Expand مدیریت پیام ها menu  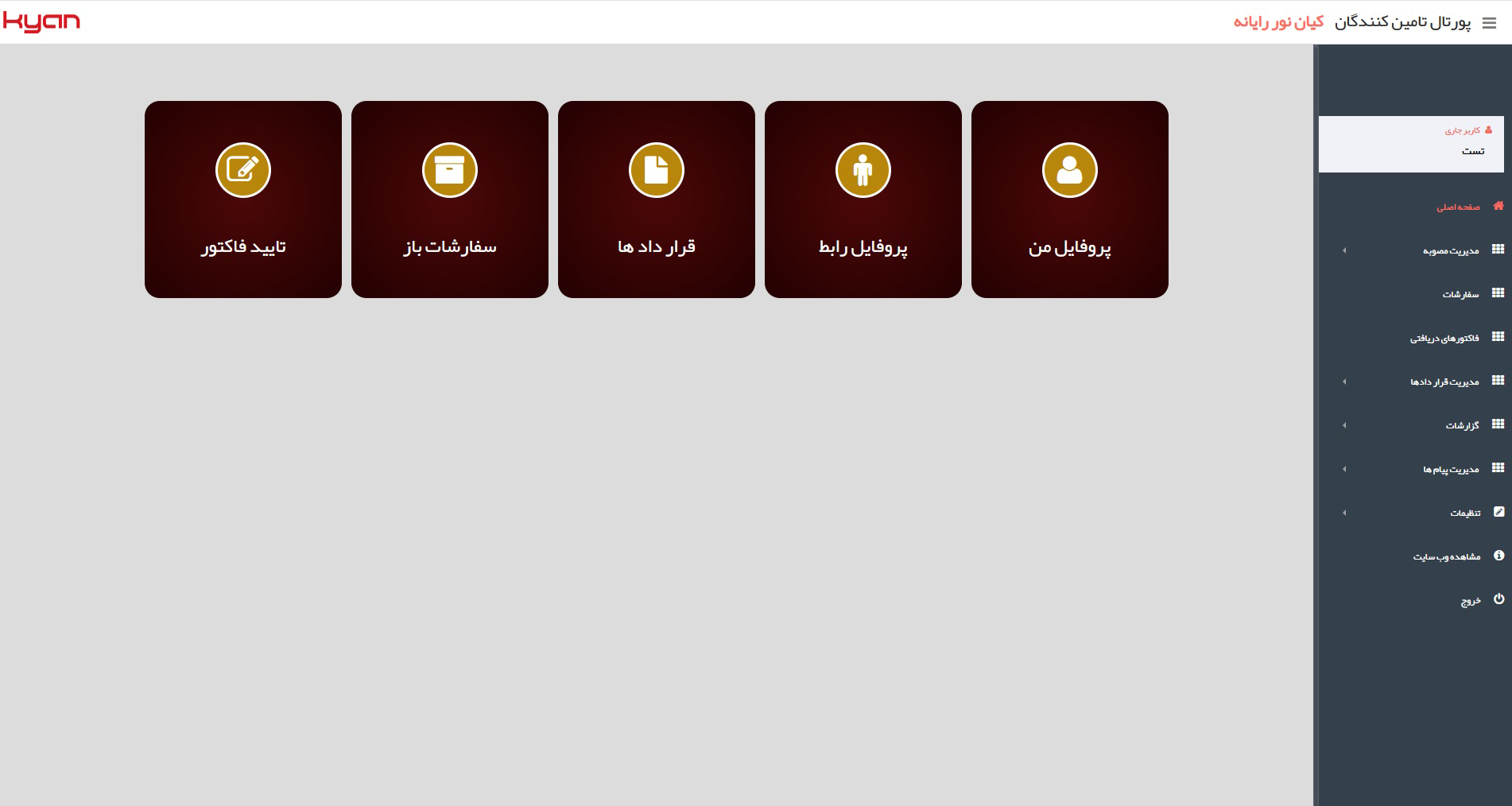[x=1452, y=469]
